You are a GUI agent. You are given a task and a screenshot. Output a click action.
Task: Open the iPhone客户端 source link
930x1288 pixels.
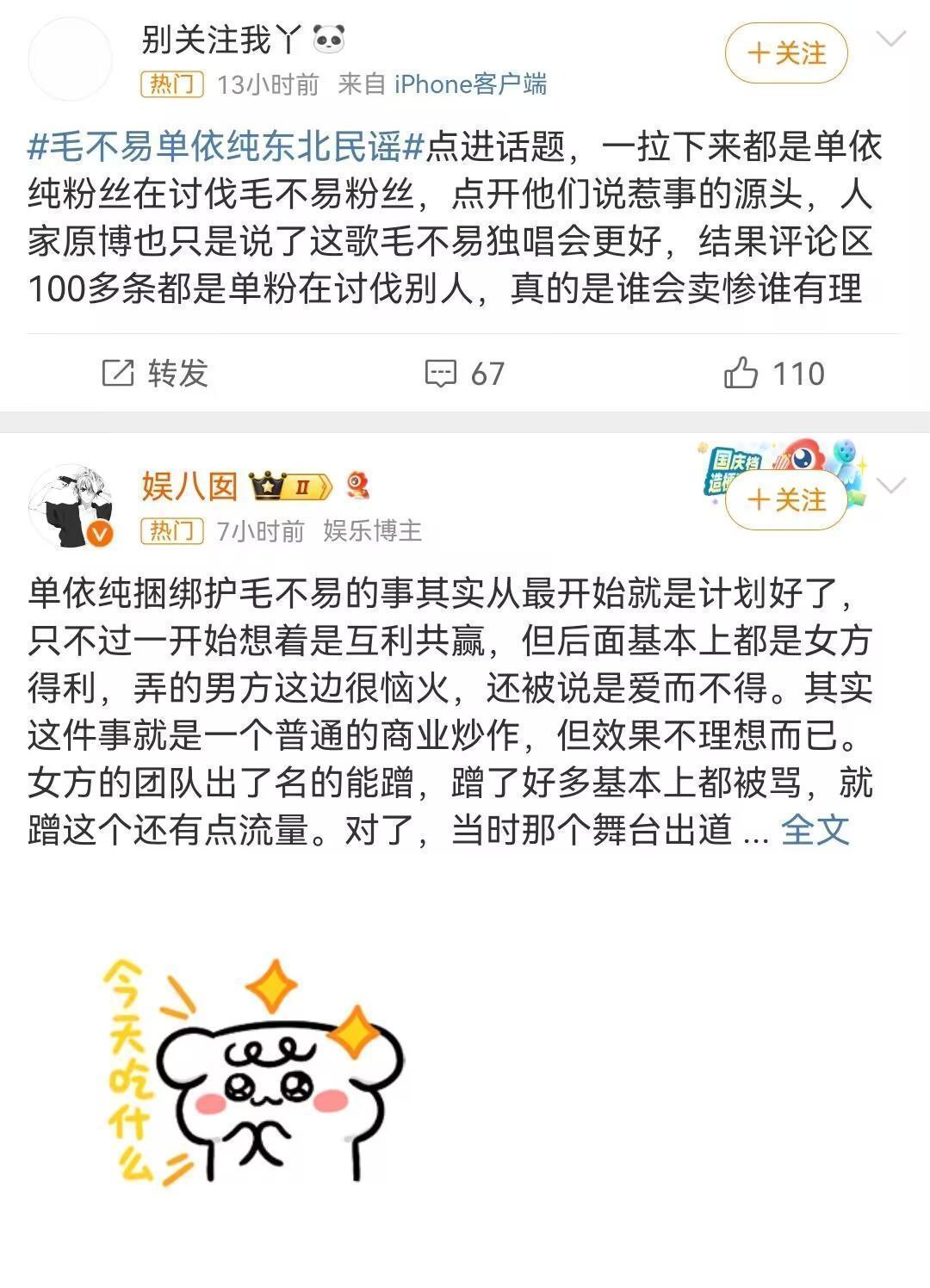pos(470,84)
